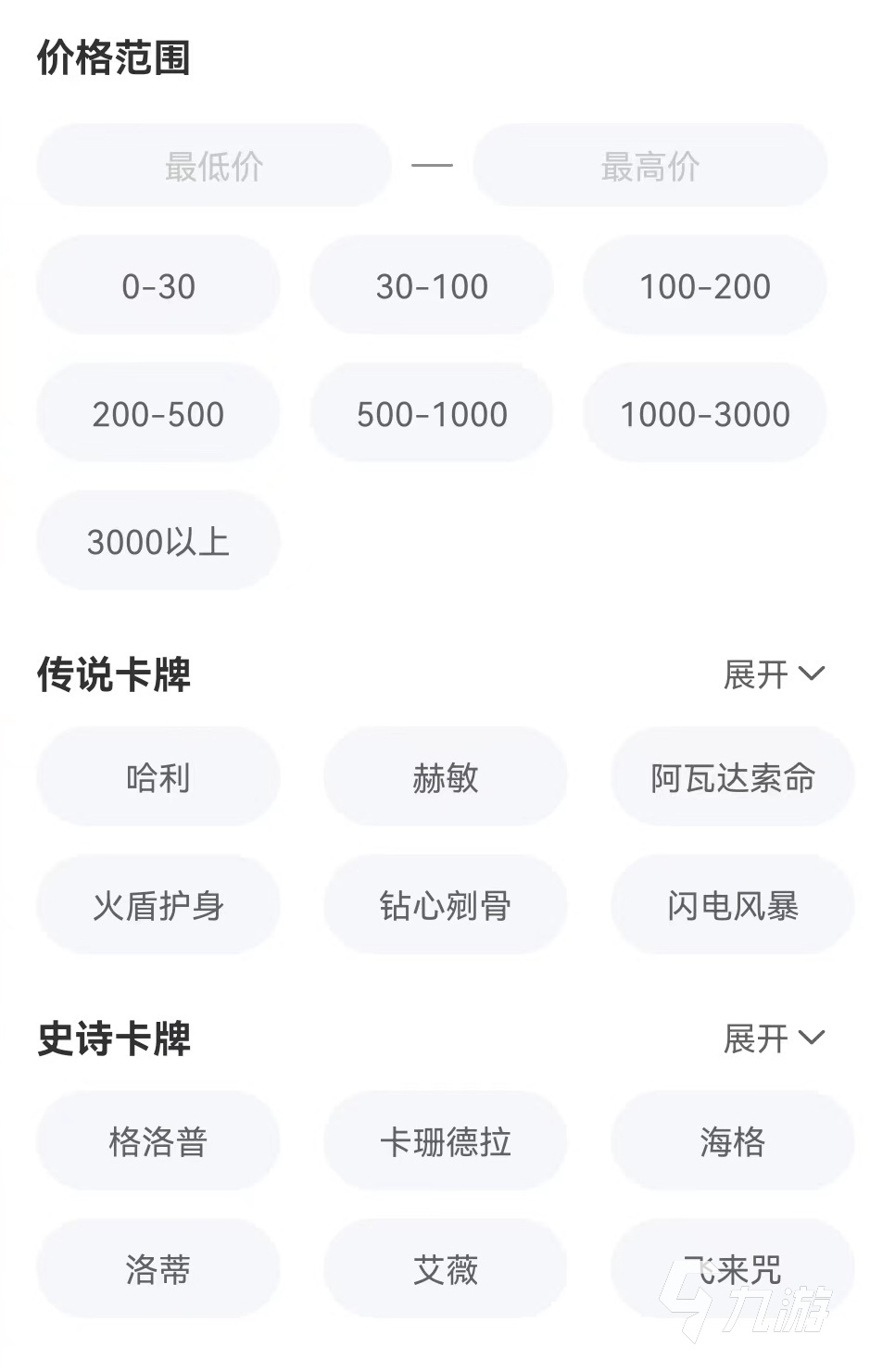Pick the 200-500 price chip
Viewport: 870px width, 1372px height.
point(158,414)
